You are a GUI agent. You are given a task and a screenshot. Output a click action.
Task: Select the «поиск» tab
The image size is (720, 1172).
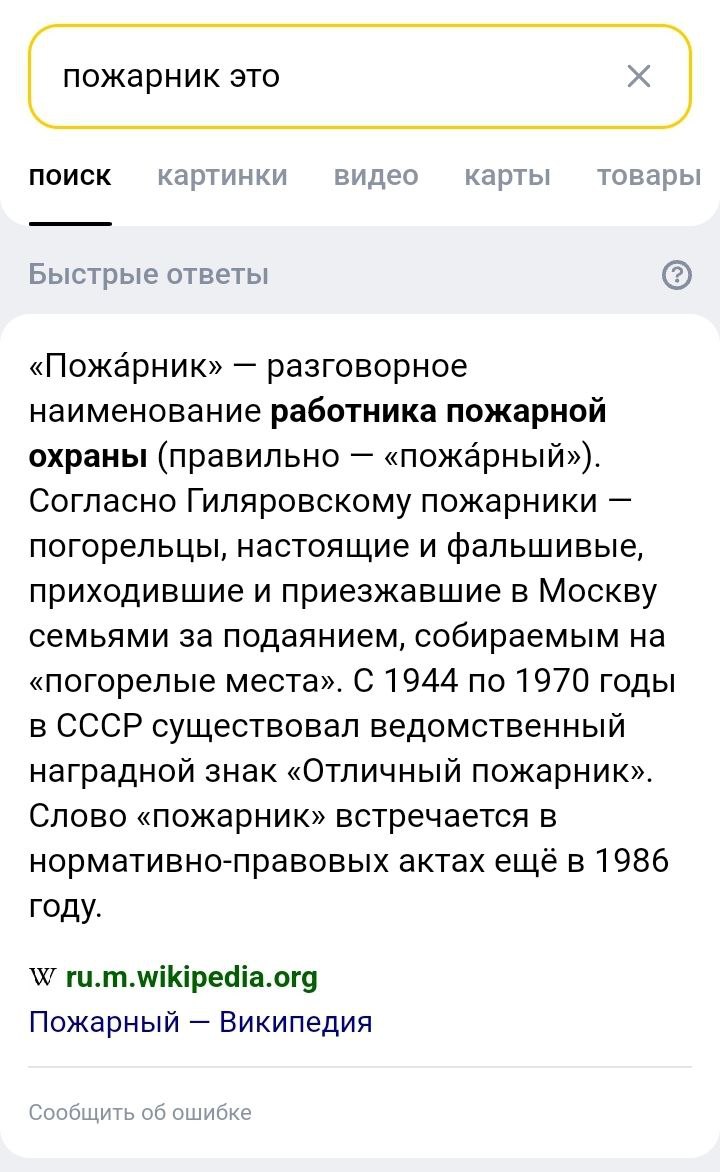point(70,176)
